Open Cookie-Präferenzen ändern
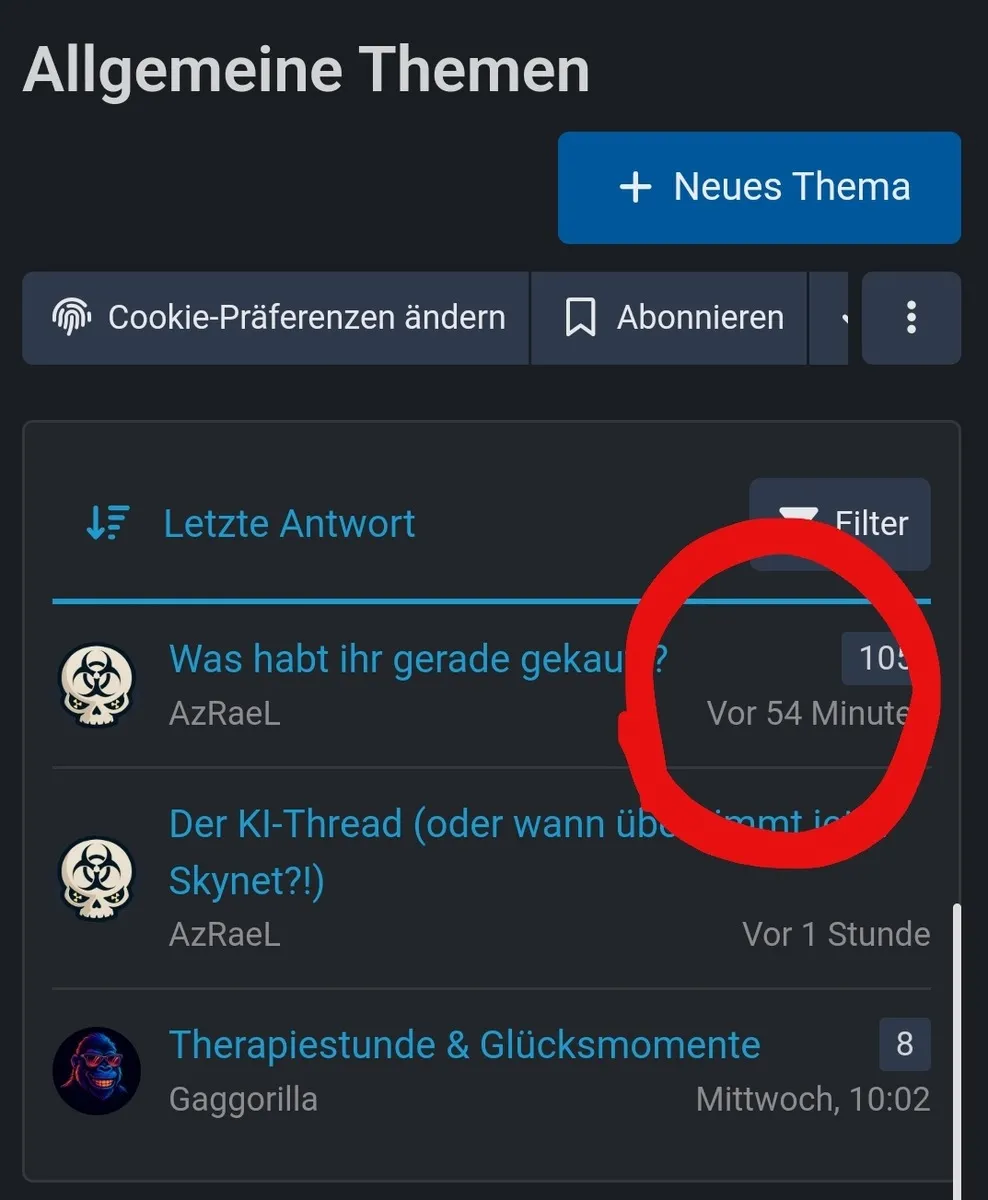Image resolution: width=988 pixels, height=1200 pixels. point(276,318)
